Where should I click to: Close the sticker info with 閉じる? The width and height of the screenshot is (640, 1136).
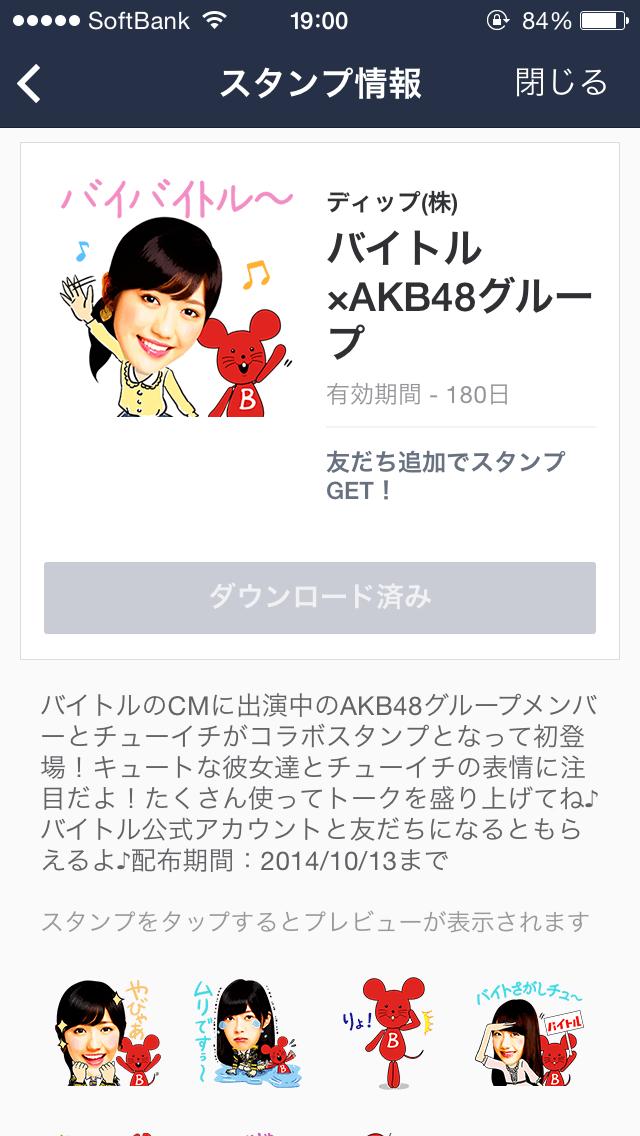tap(561, 83)
